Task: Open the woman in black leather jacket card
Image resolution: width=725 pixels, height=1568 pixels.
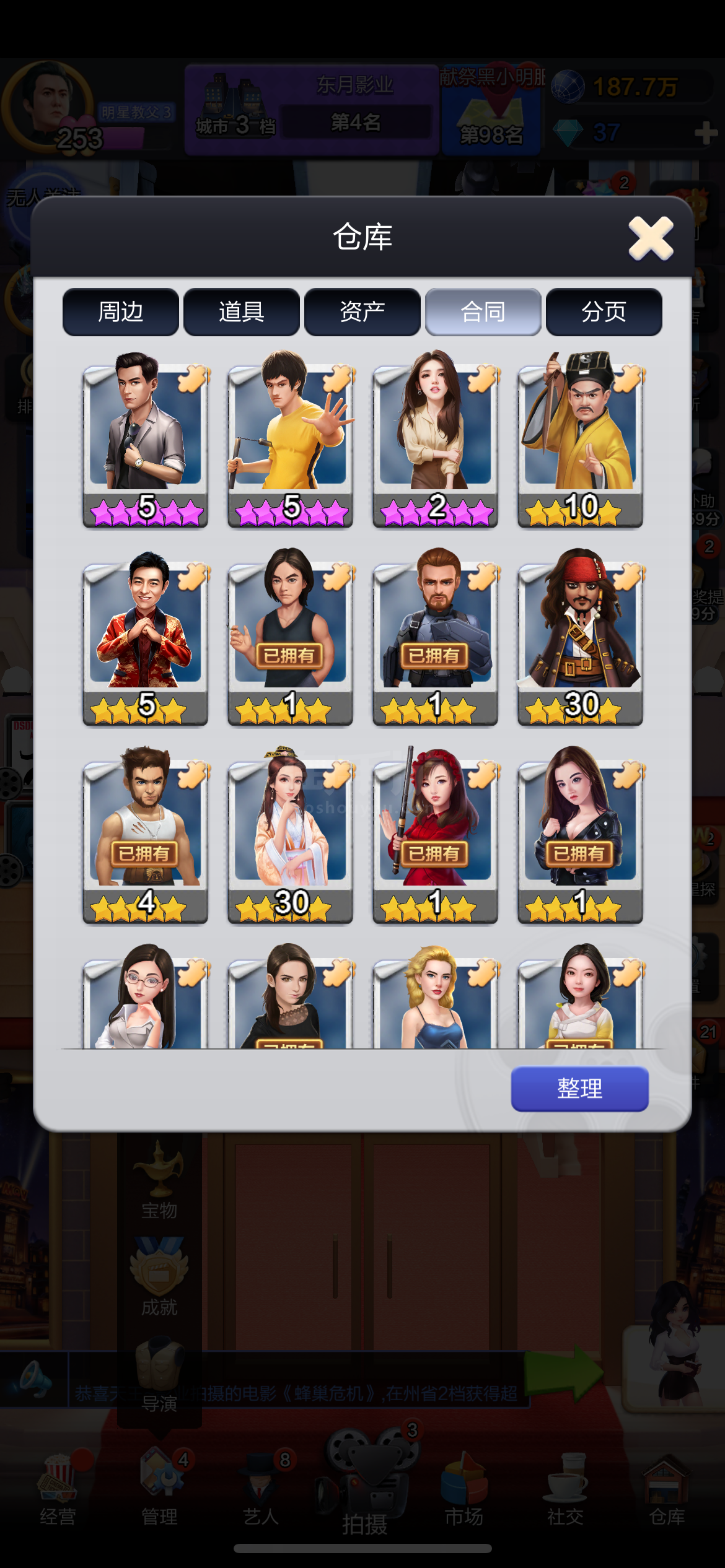Action: [580, 836]
